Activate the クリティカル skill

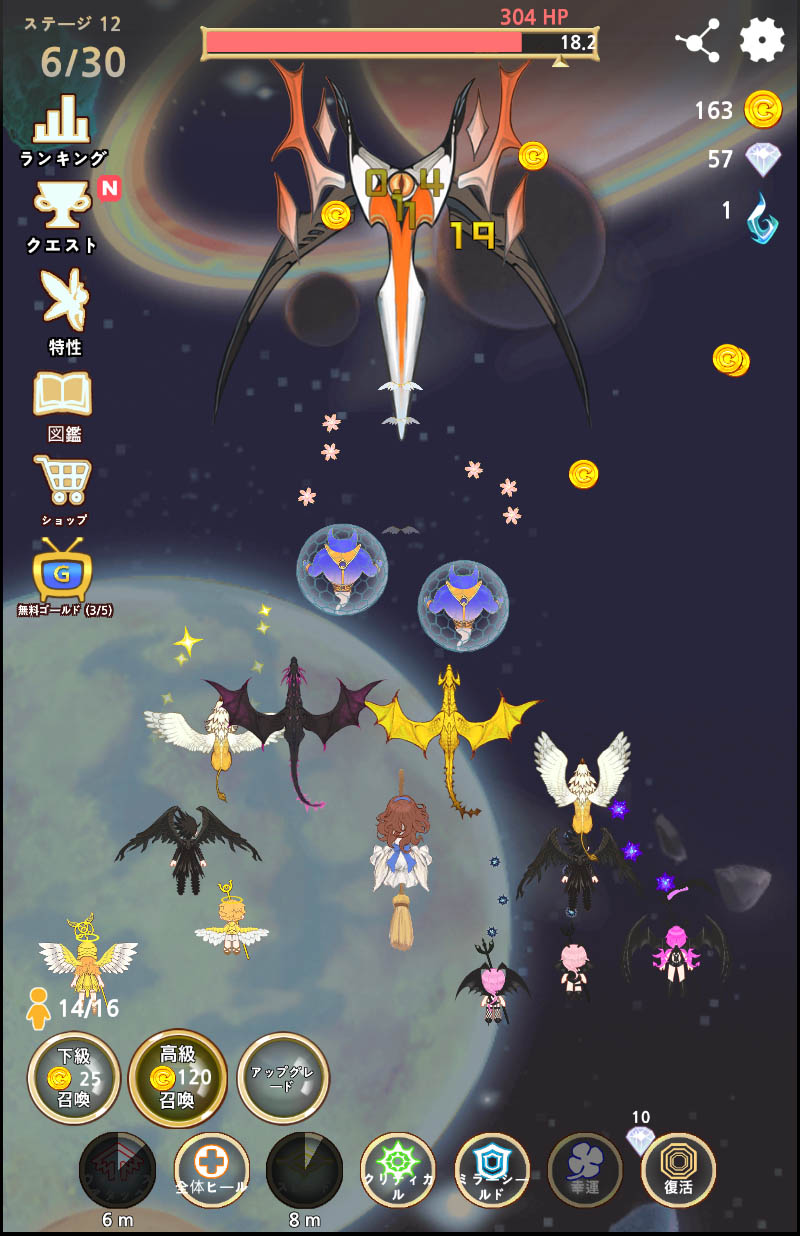click(398, 1169)
